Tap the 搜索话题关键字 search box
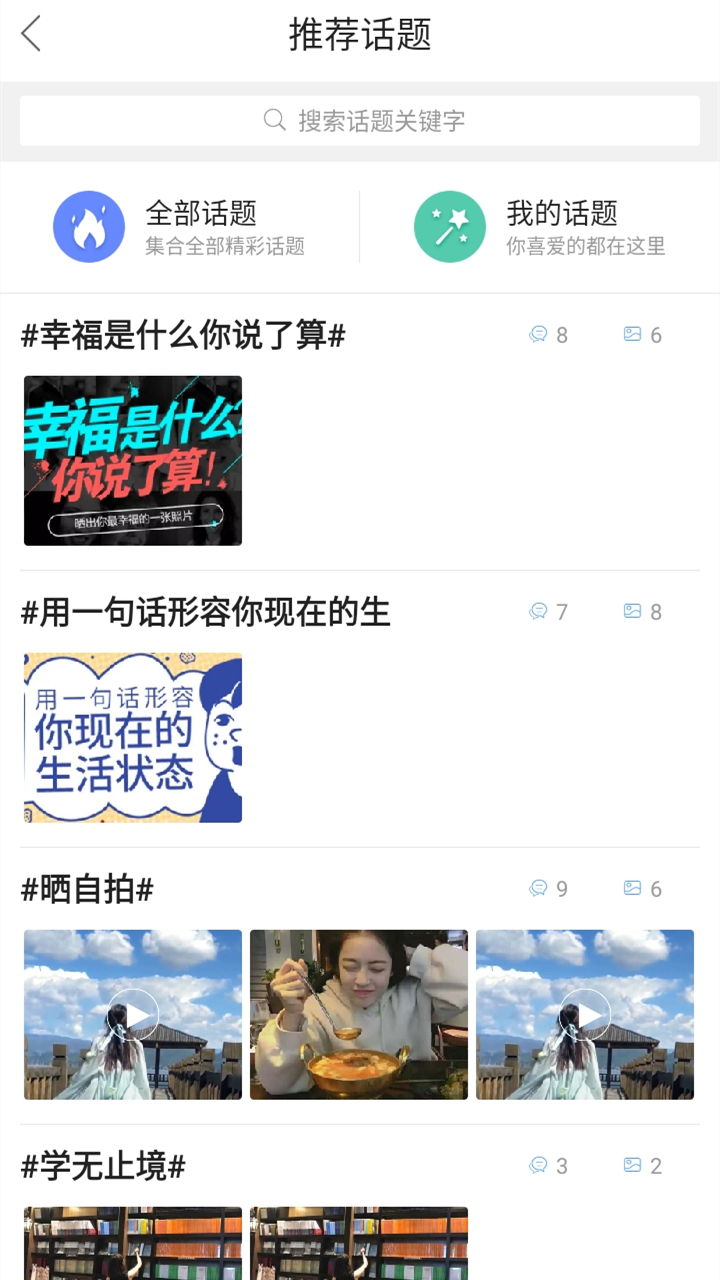Viewport: 720px width, 1280px height. pyautogui.click(x=360, y=121)
